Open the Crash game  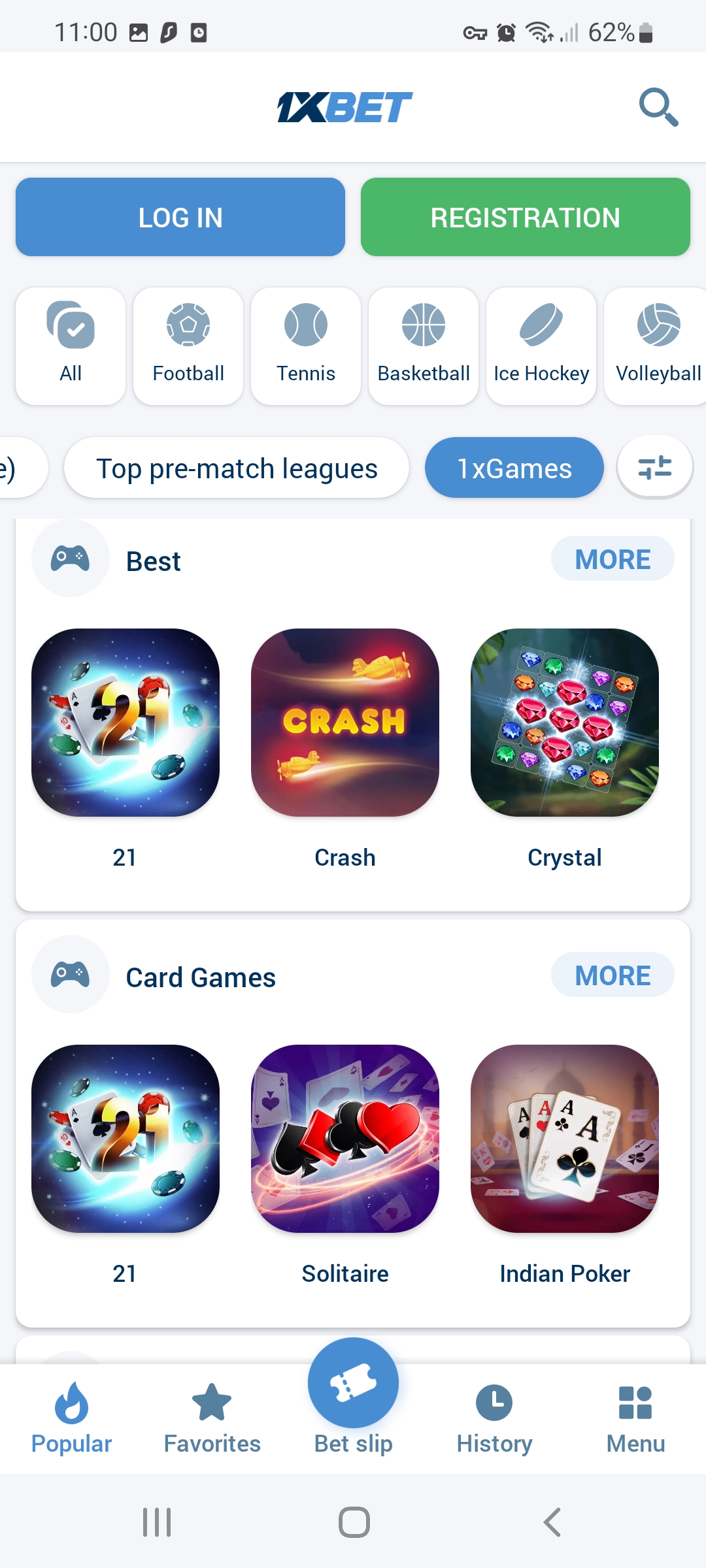345,723
